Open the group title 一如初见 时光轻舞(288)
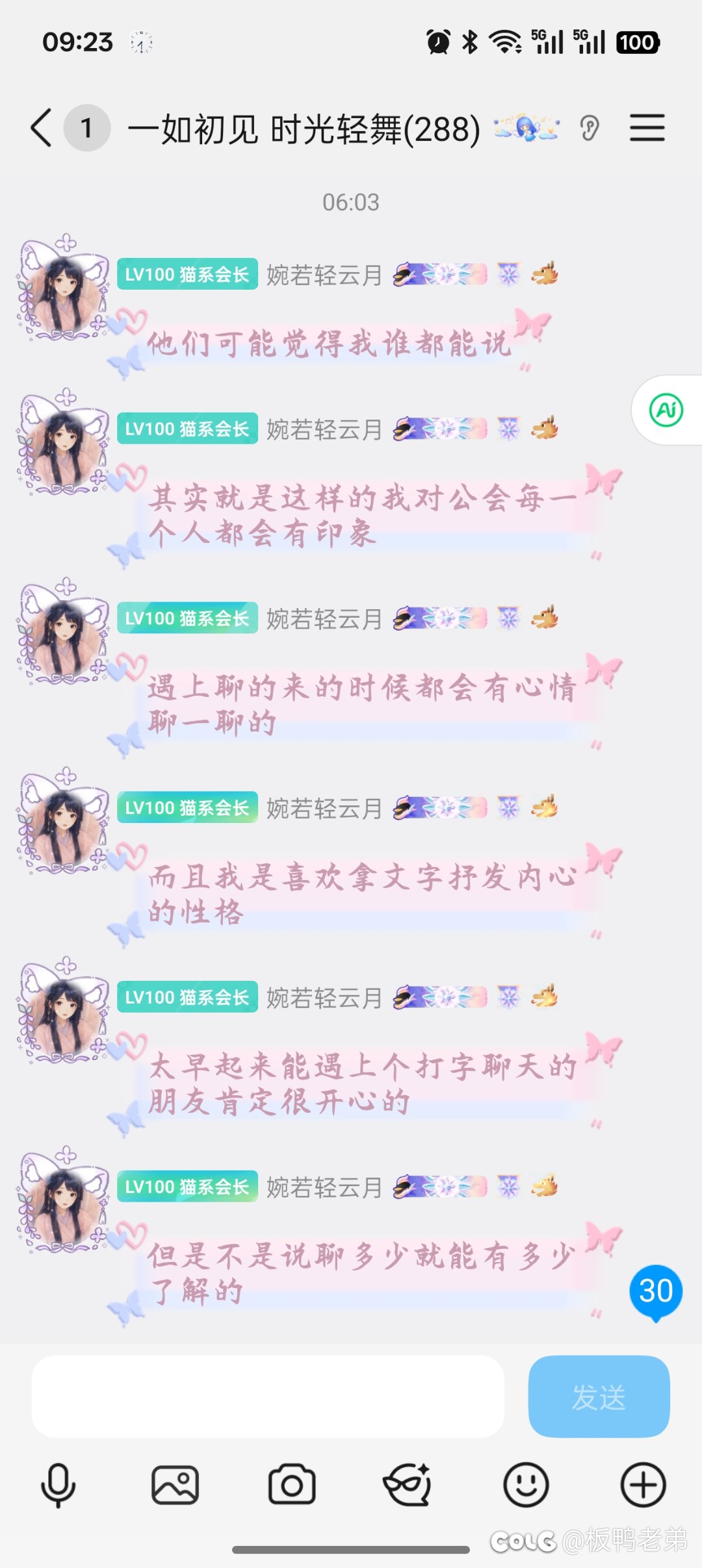 click(304, 129)
